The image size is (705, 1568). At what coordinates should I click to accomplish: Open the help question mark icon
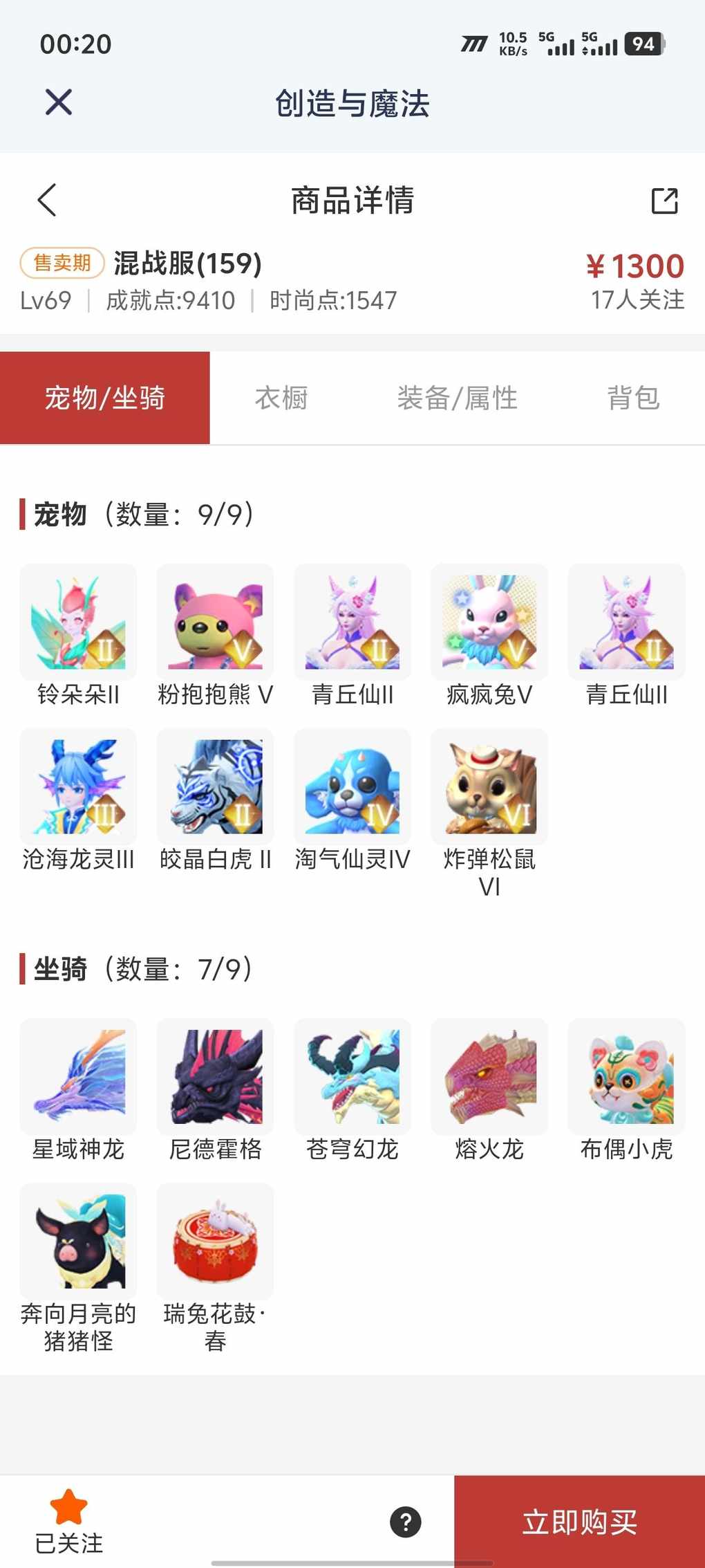[x=406, y=1522]
